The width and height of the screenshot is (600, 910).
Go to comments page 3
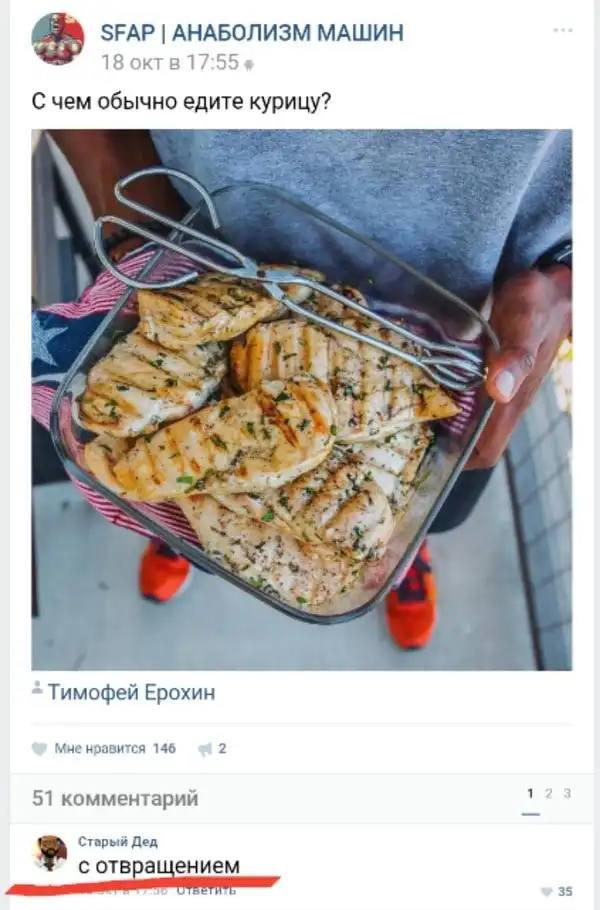point(567,794)
